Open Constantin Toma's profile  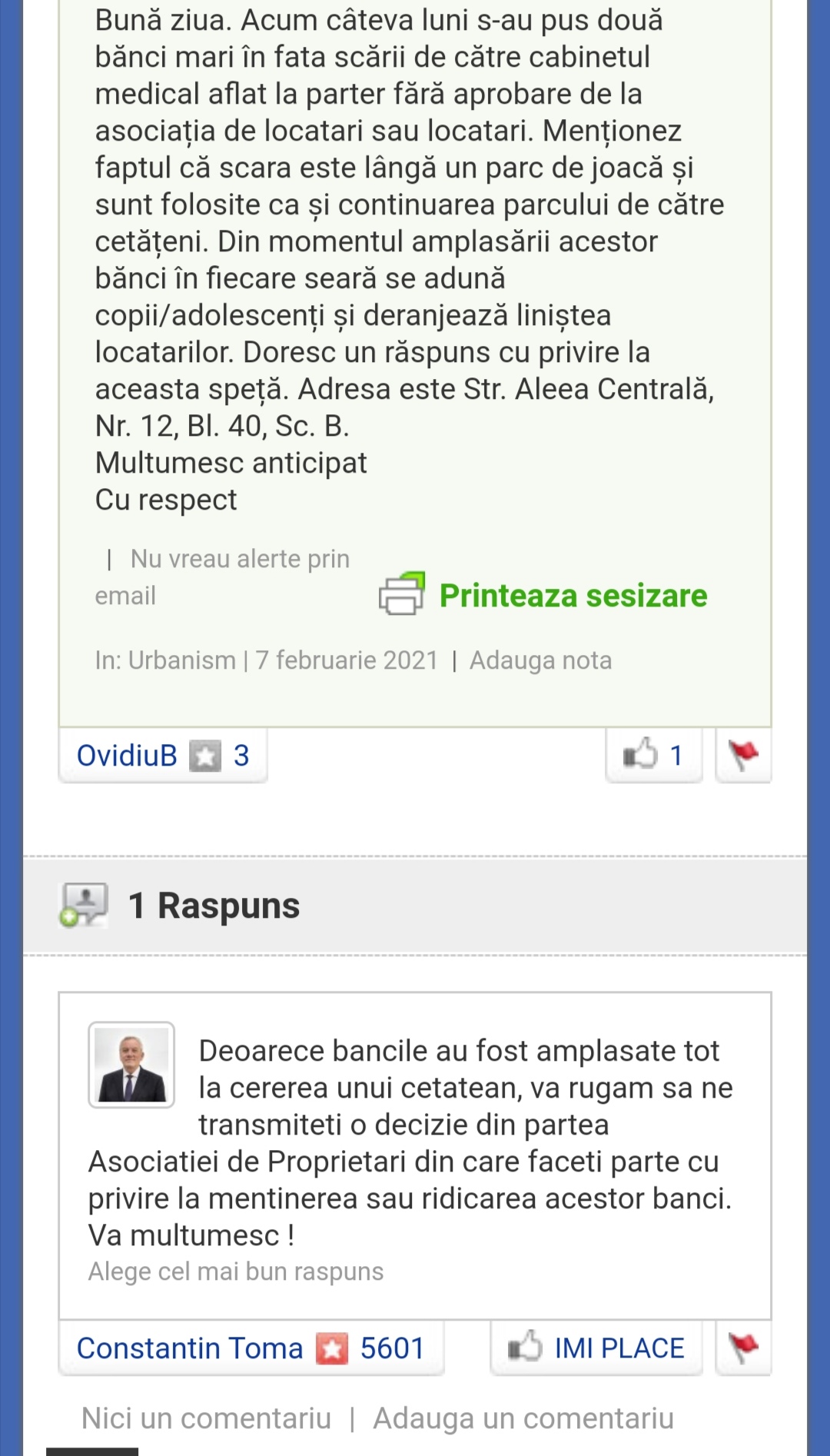coord(190,1348)
